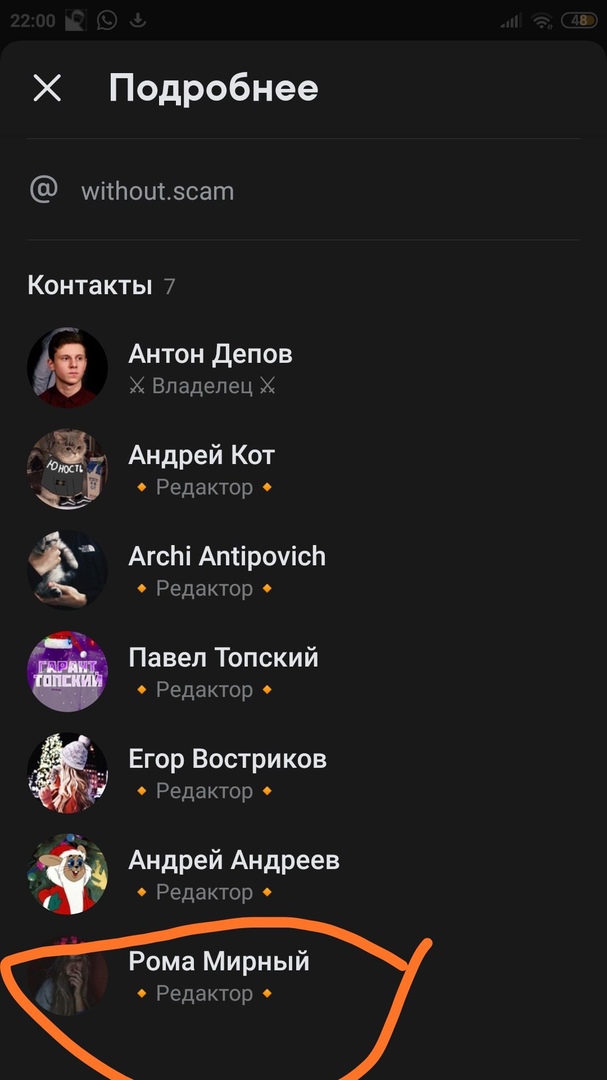Image resolution: width=607 pixels, height=1080 pixels.
Task: Close the Подробнее details screen
Action: pos(47,88)
